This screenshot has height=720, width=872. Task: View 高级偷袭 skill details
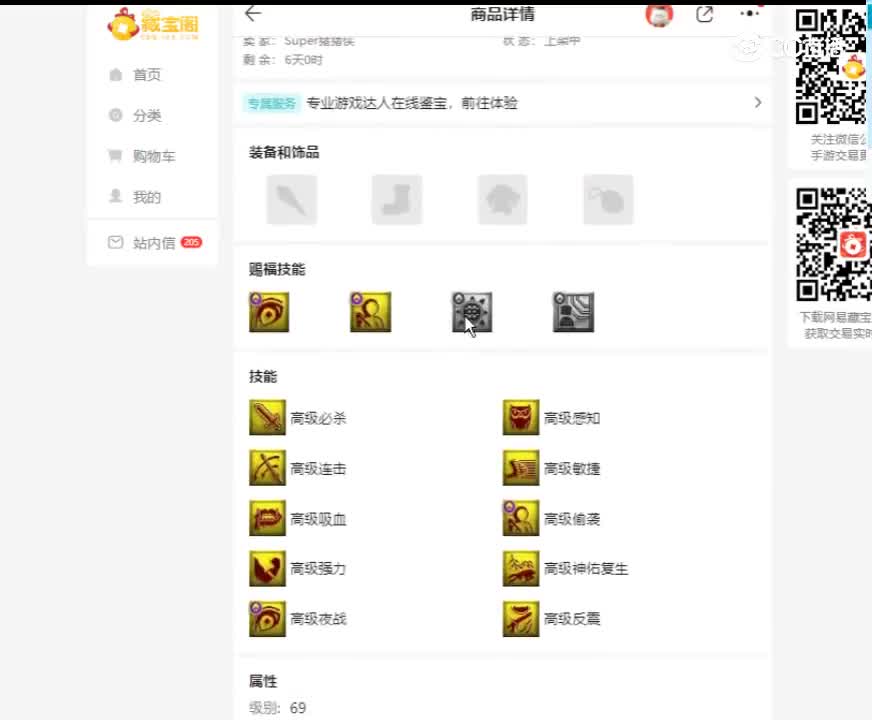click(552, 519)
